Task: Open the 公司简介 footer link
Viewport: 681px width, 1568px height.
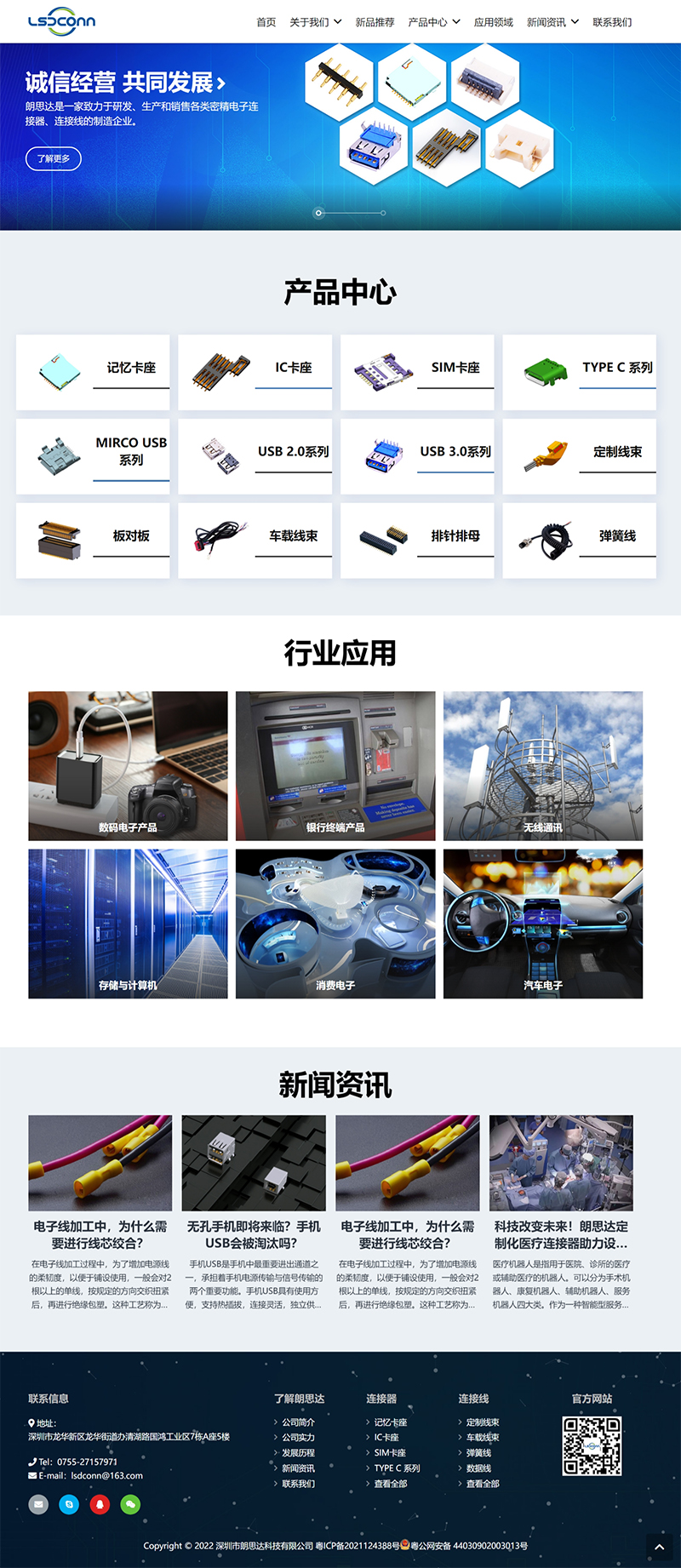Action: click(298, 1422)
